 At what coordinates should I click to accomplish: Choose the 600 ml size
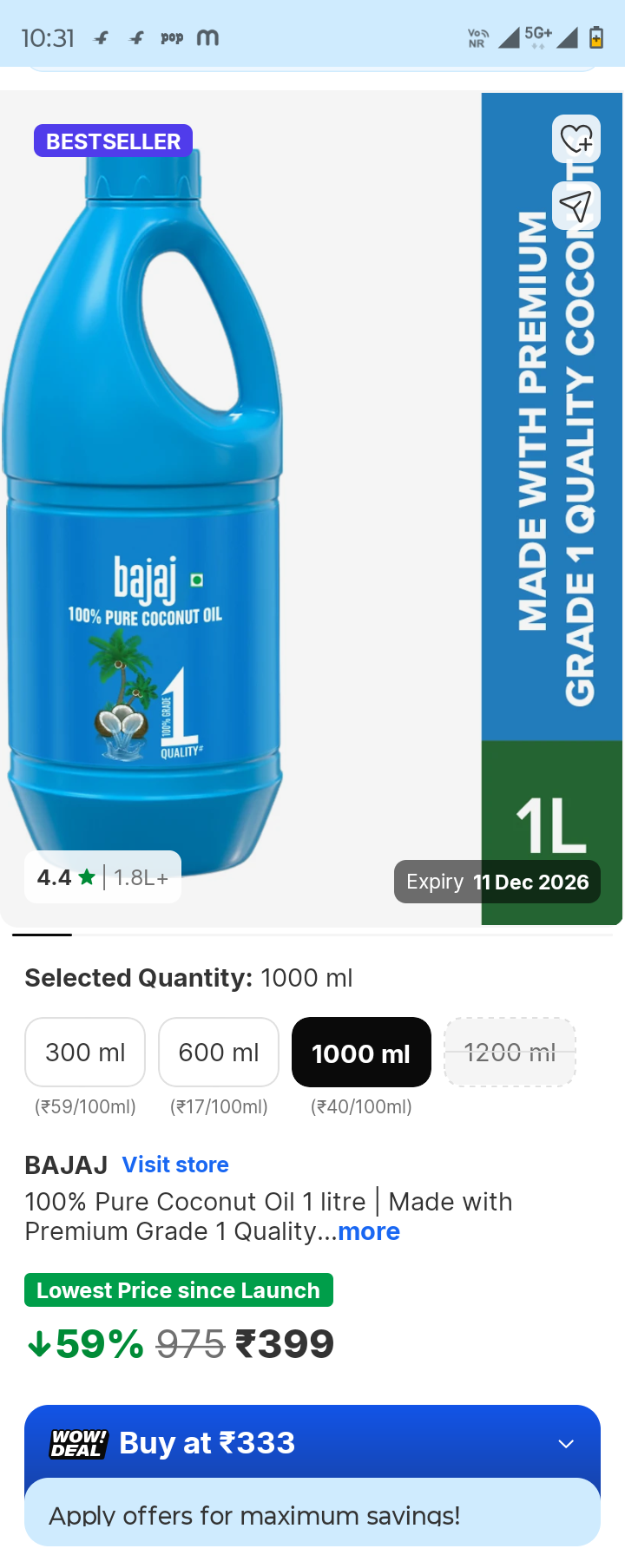point(219,1052)
